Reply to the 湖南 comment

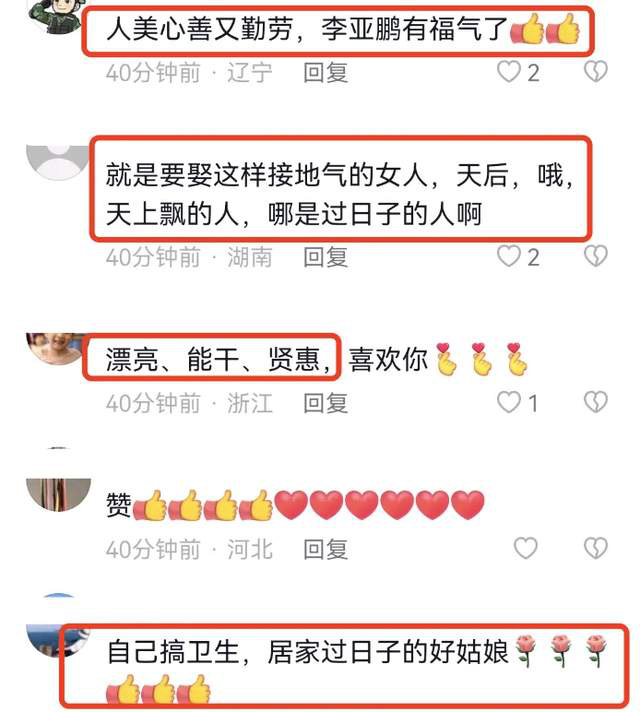(x=325, y=257)
